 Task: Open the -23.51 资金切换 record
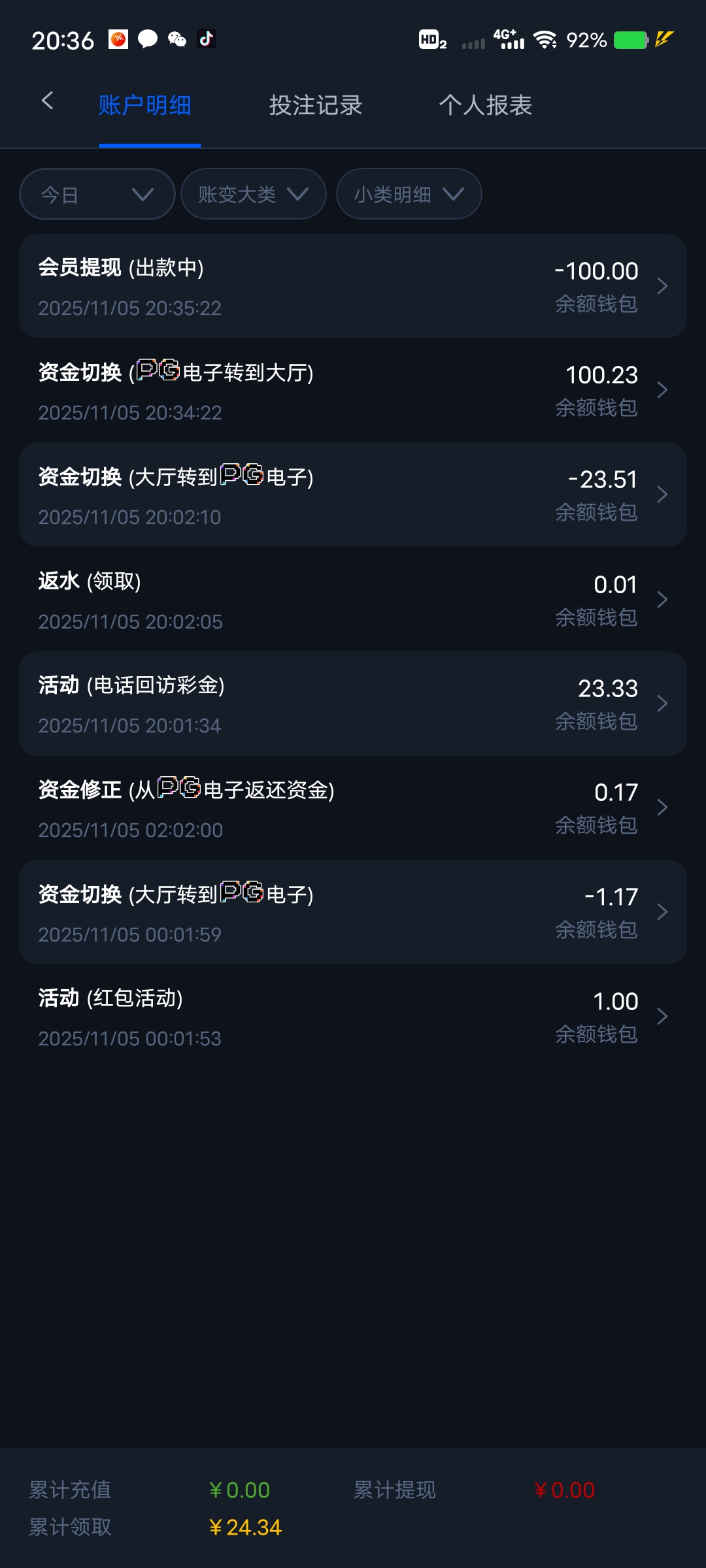[353, 495]
